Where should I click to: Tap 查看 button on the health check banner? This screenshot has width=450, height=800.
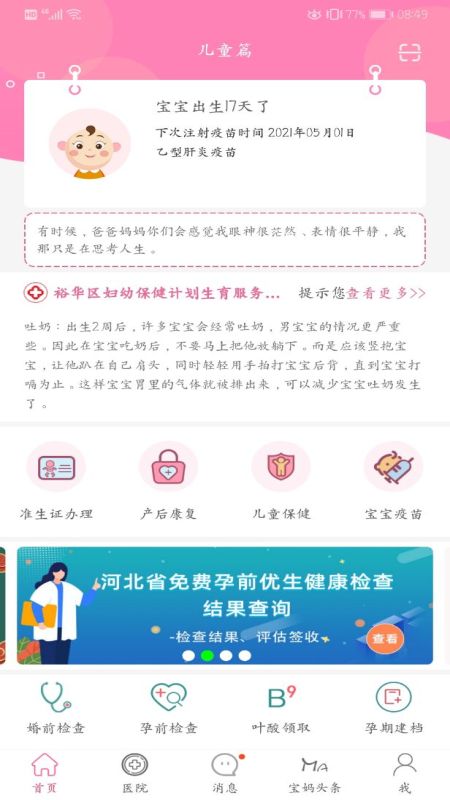pos(385,638)
